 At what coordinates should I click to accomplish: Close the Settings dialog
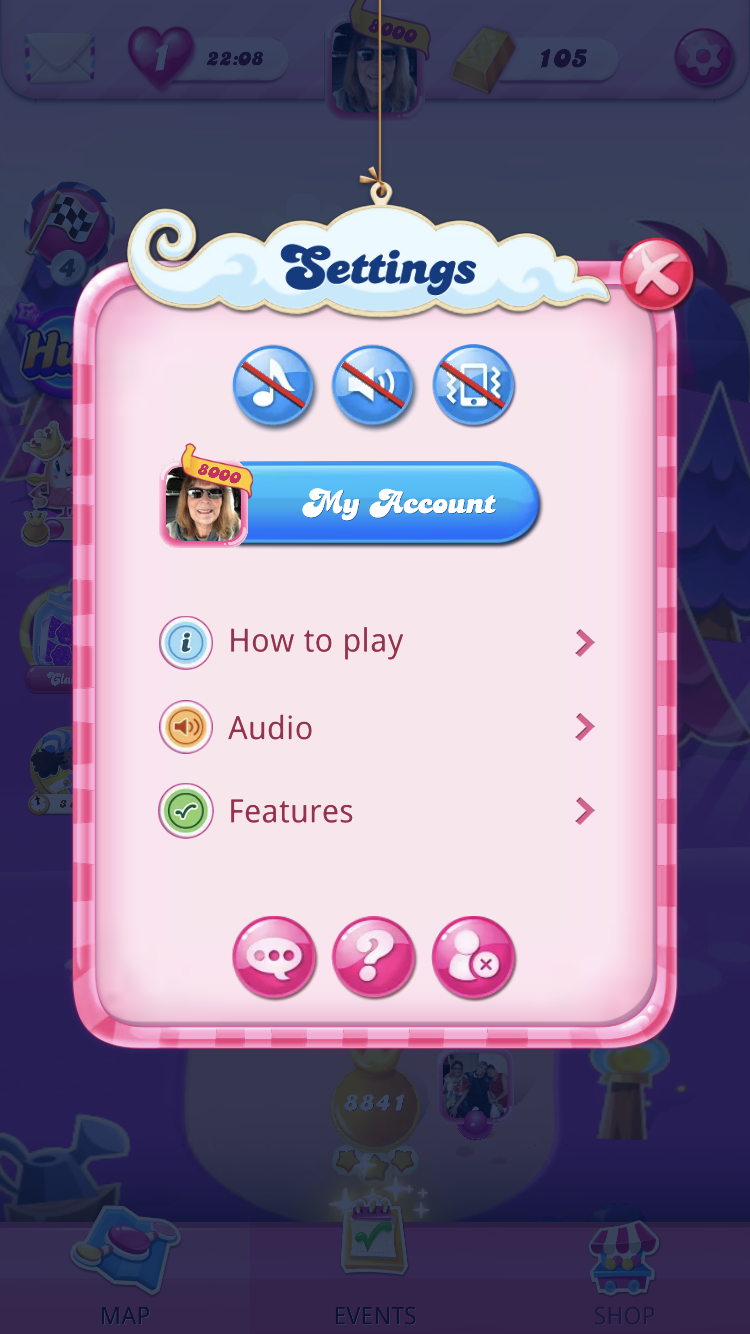click(656, 274)
